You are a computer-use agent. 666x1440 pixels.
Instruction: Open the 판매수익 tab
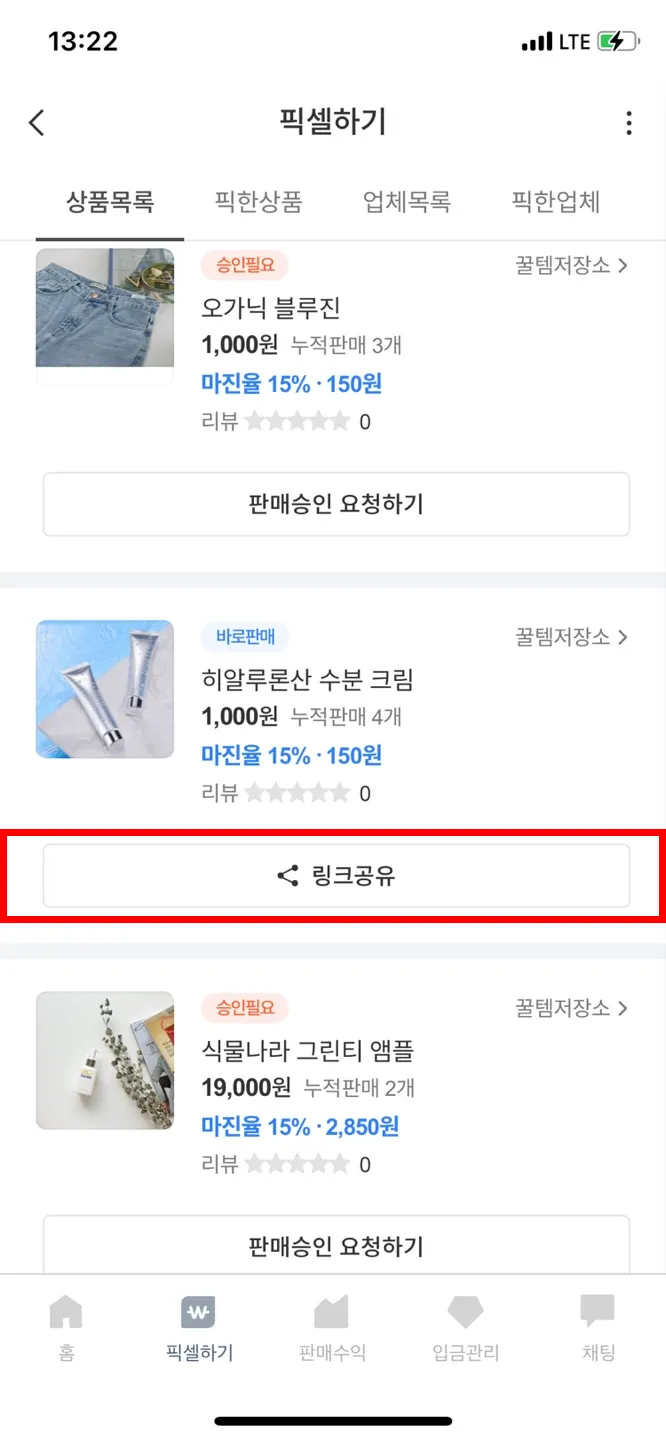[332, 1328]
